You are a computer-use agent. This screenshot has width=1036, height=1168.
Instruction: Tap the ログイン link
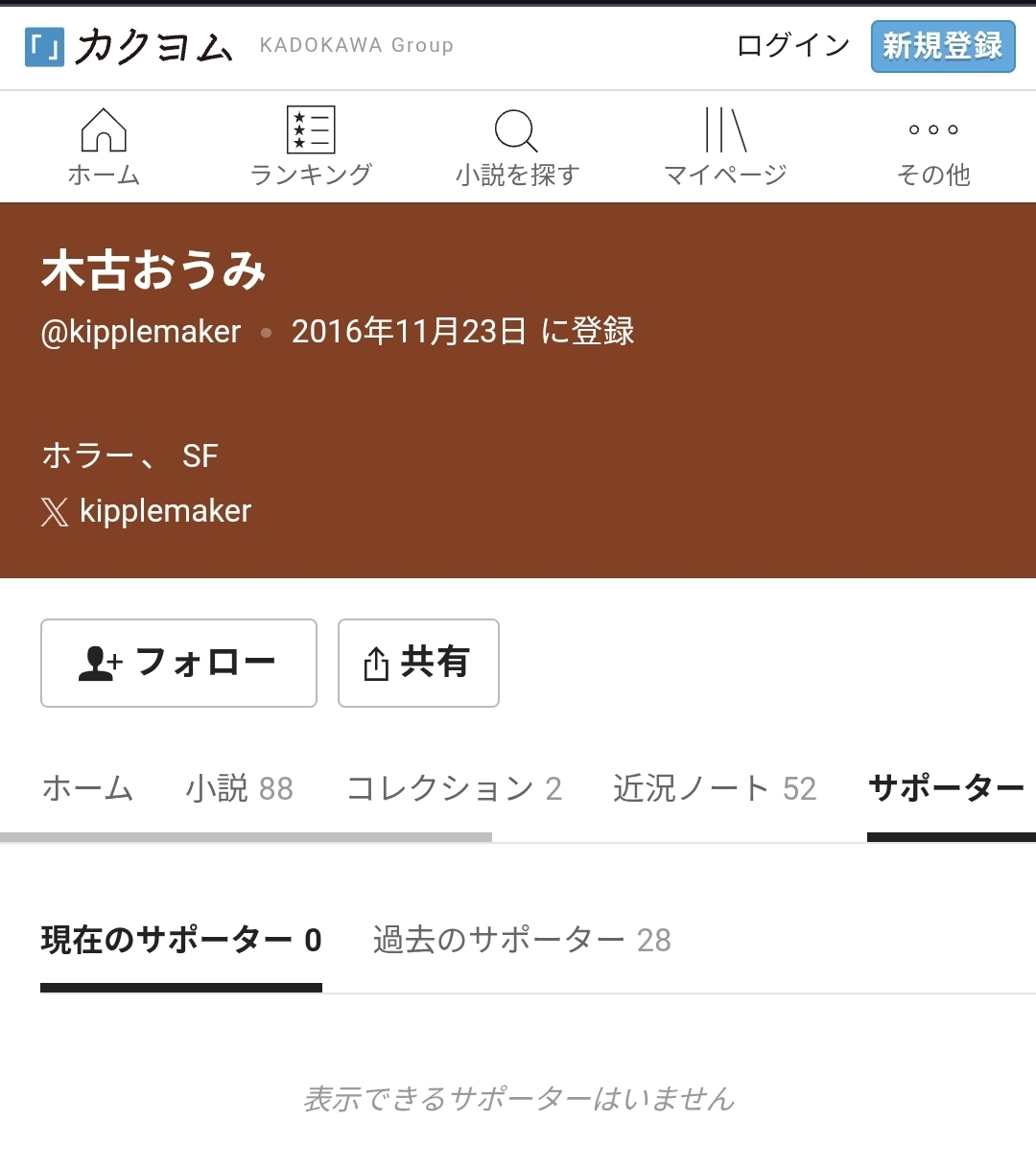[x=792, y=46]
